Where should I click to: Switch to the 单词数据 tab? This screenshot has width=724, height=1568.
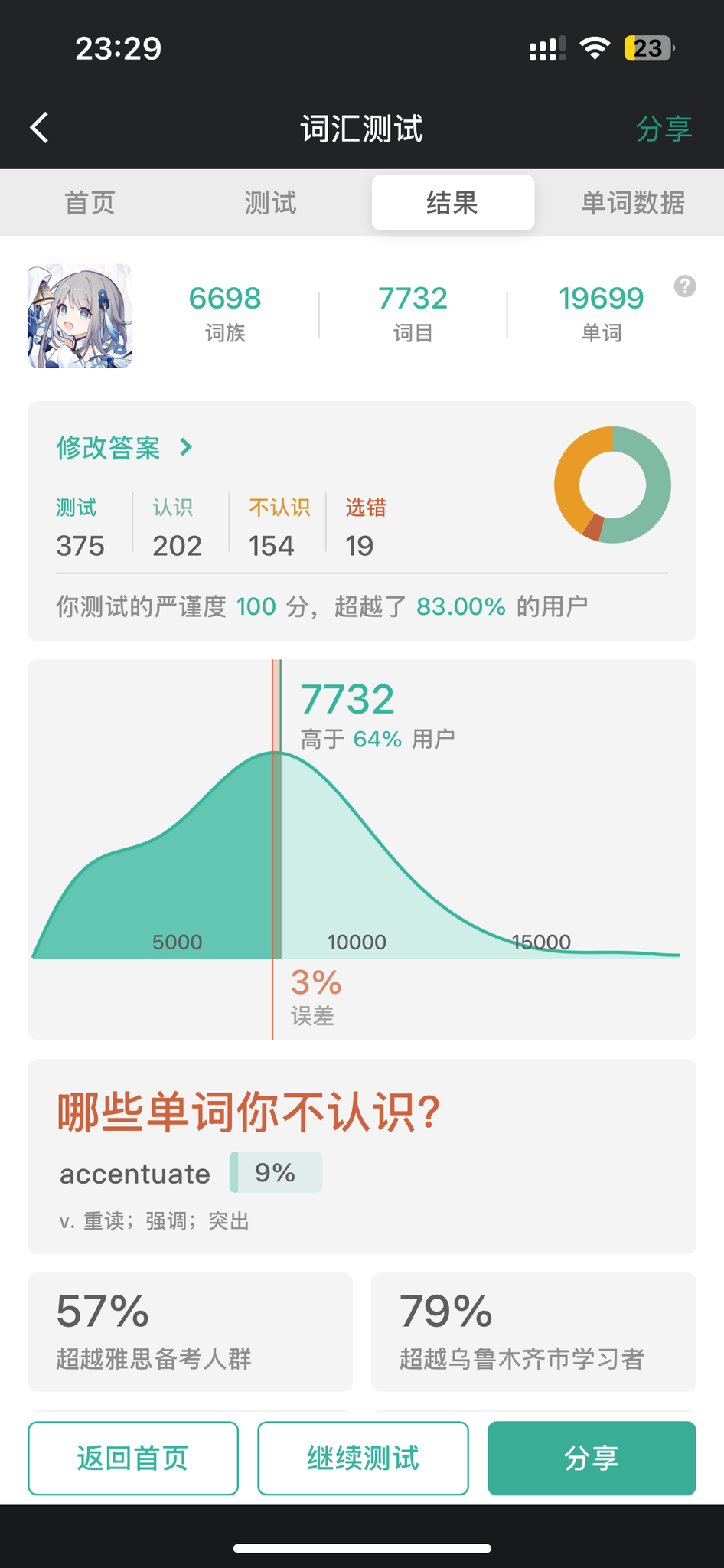pos(632,202)
